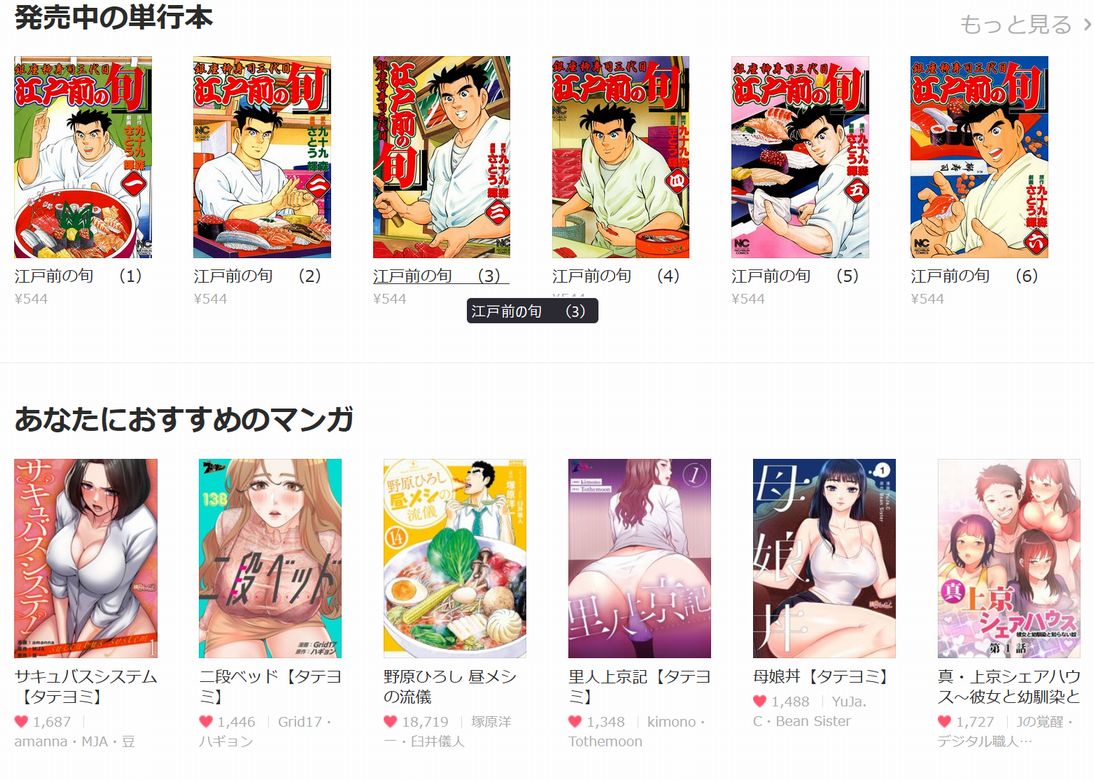Open recommended manga 二段ベッド
This screenshot has height=780, width=1094.
(270, 558)
